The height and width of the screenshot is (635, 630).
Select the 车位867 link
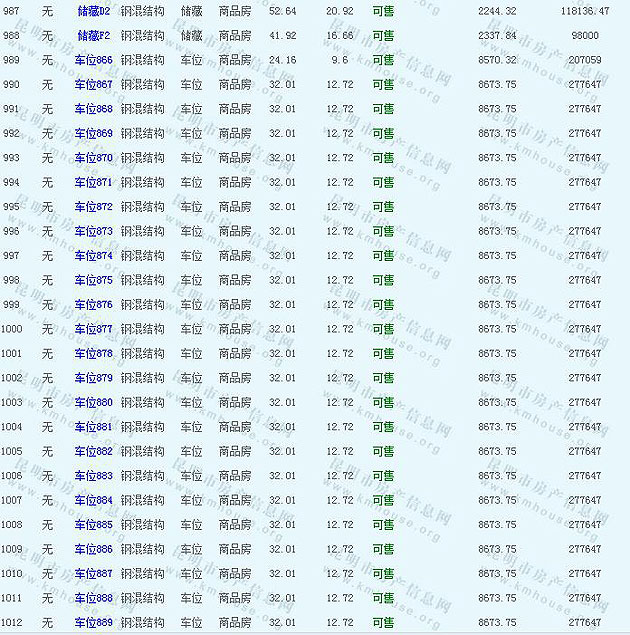point(93,84)
